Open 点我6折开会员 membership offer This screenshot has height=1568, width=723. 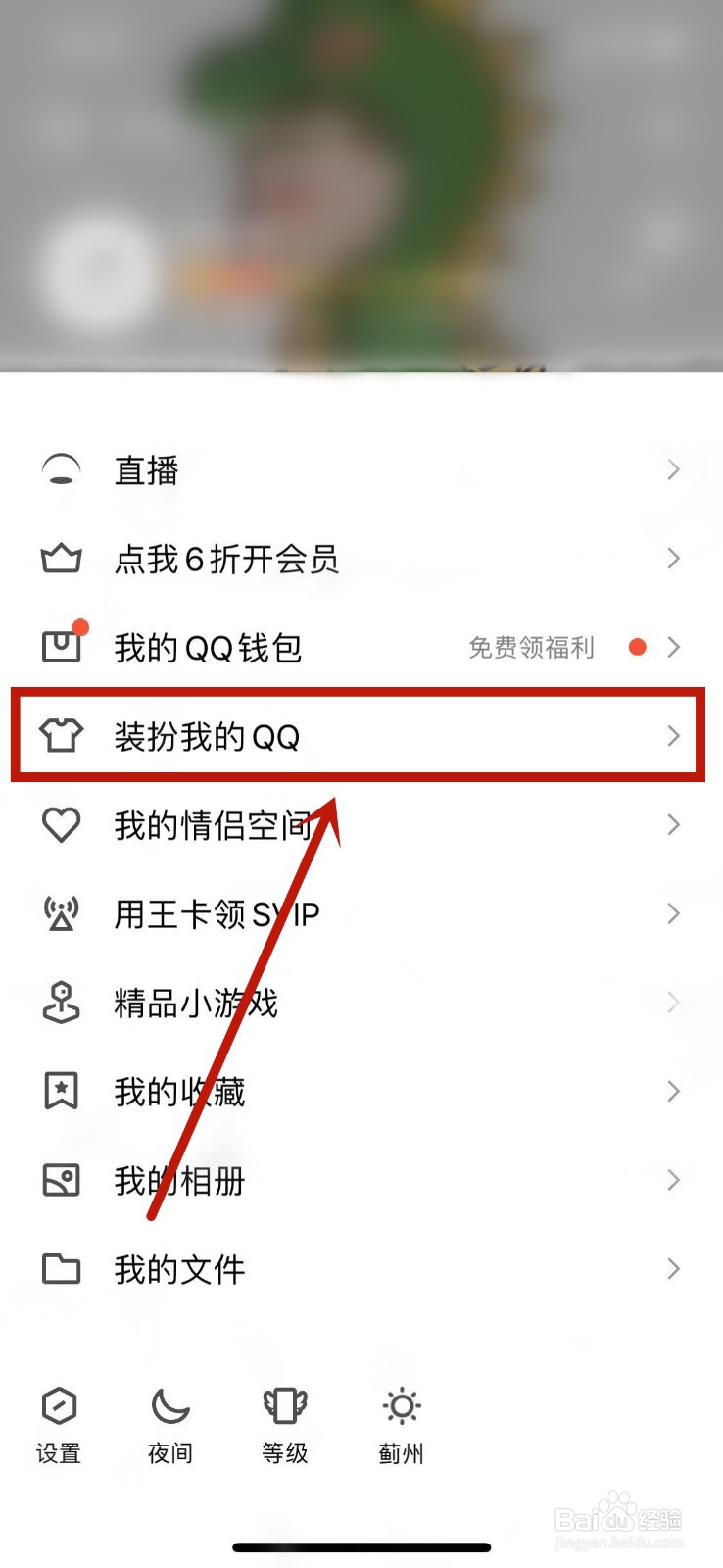(361, 559)
